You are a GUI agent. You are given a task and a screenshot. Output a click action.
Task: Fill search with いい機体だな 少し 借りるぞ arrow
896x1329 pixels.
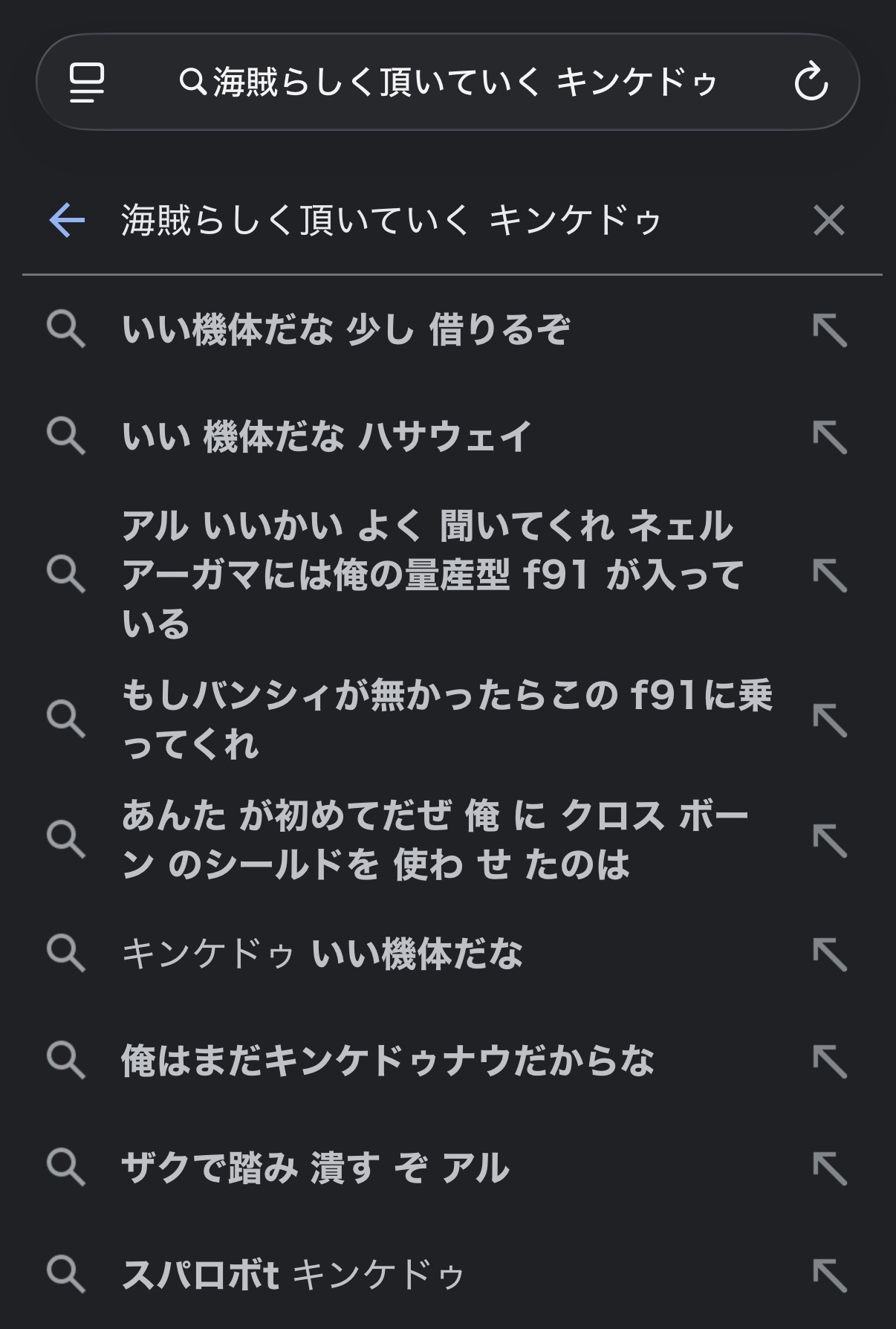coord(830,330)
